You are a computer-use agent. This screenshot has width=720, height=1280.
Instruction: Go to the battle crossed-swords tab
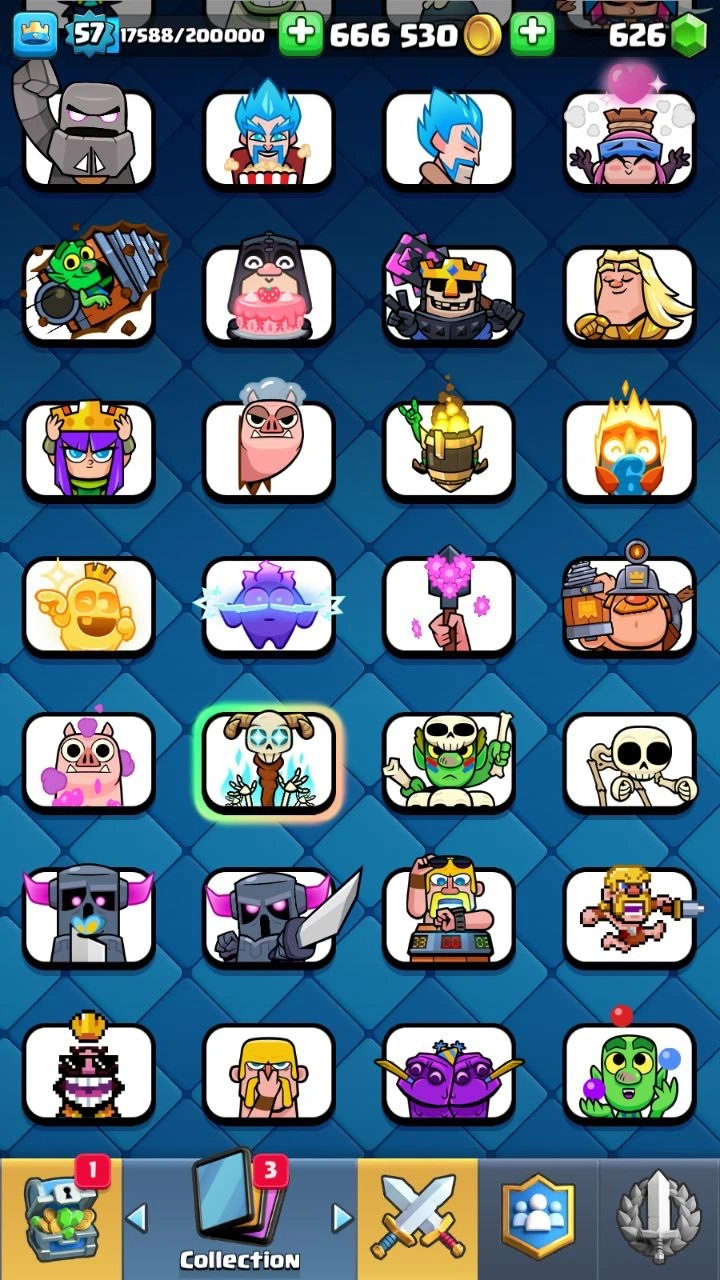point(416,1217)
